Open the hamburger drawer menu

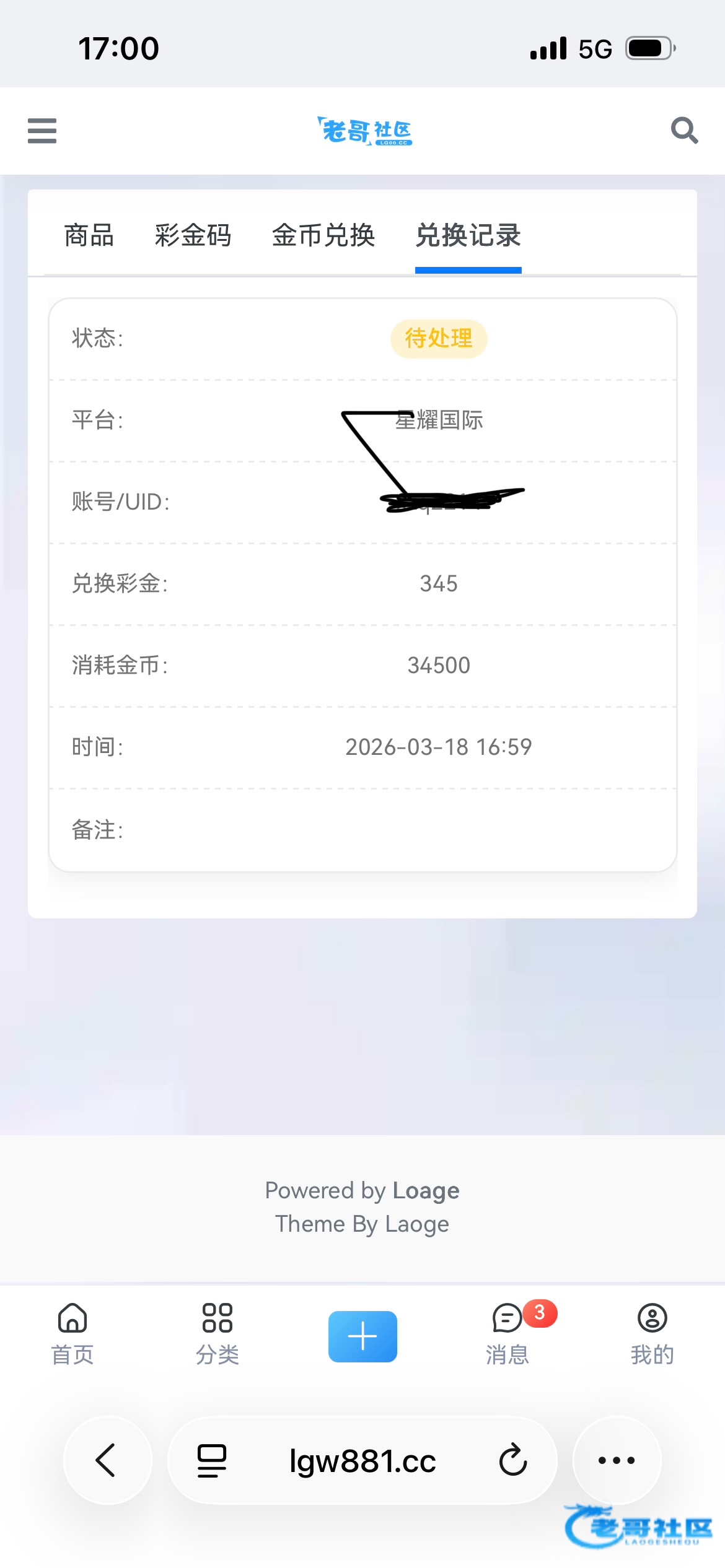tap(42, 131)
